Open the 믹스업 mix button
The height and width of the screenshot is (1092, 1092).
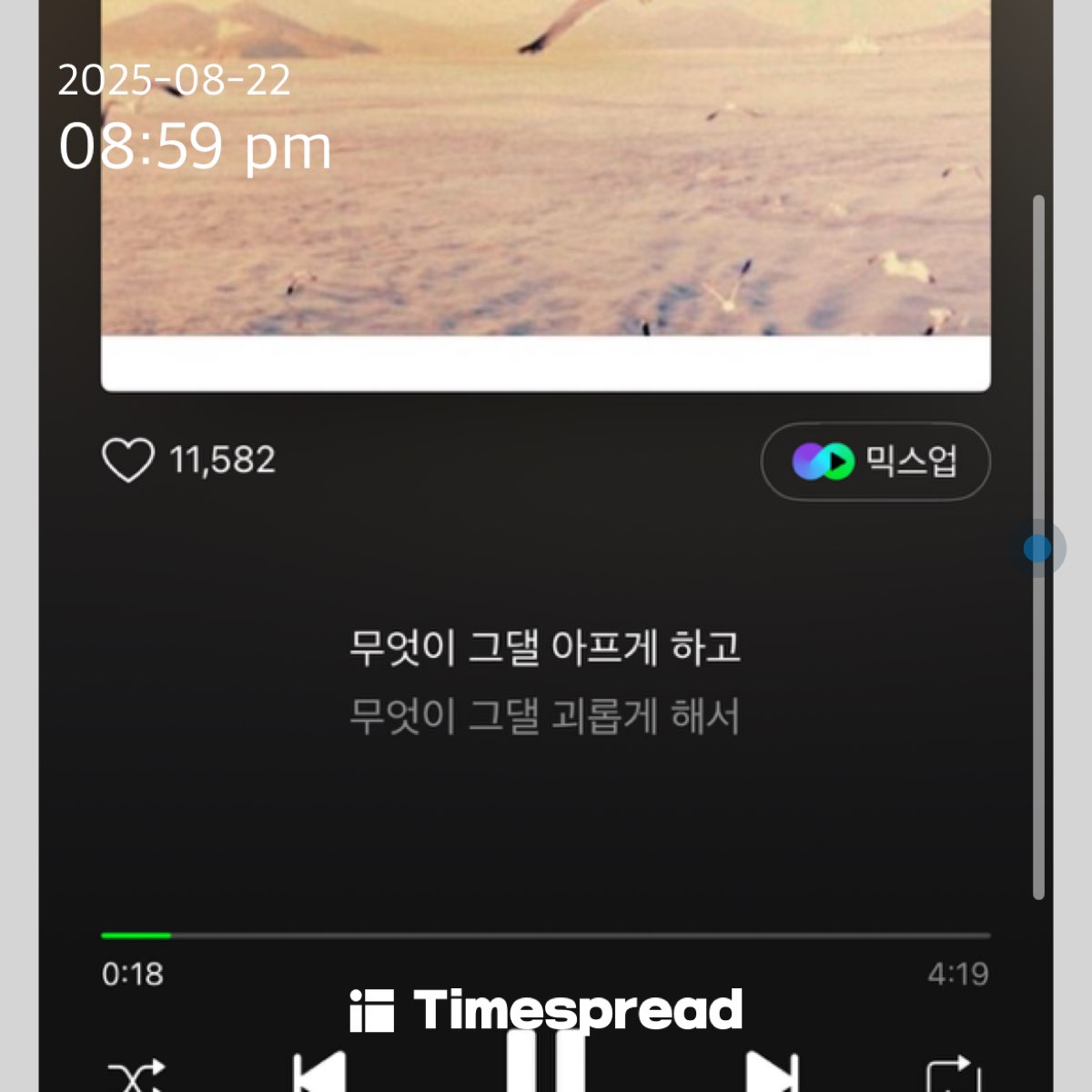(875, 461)
